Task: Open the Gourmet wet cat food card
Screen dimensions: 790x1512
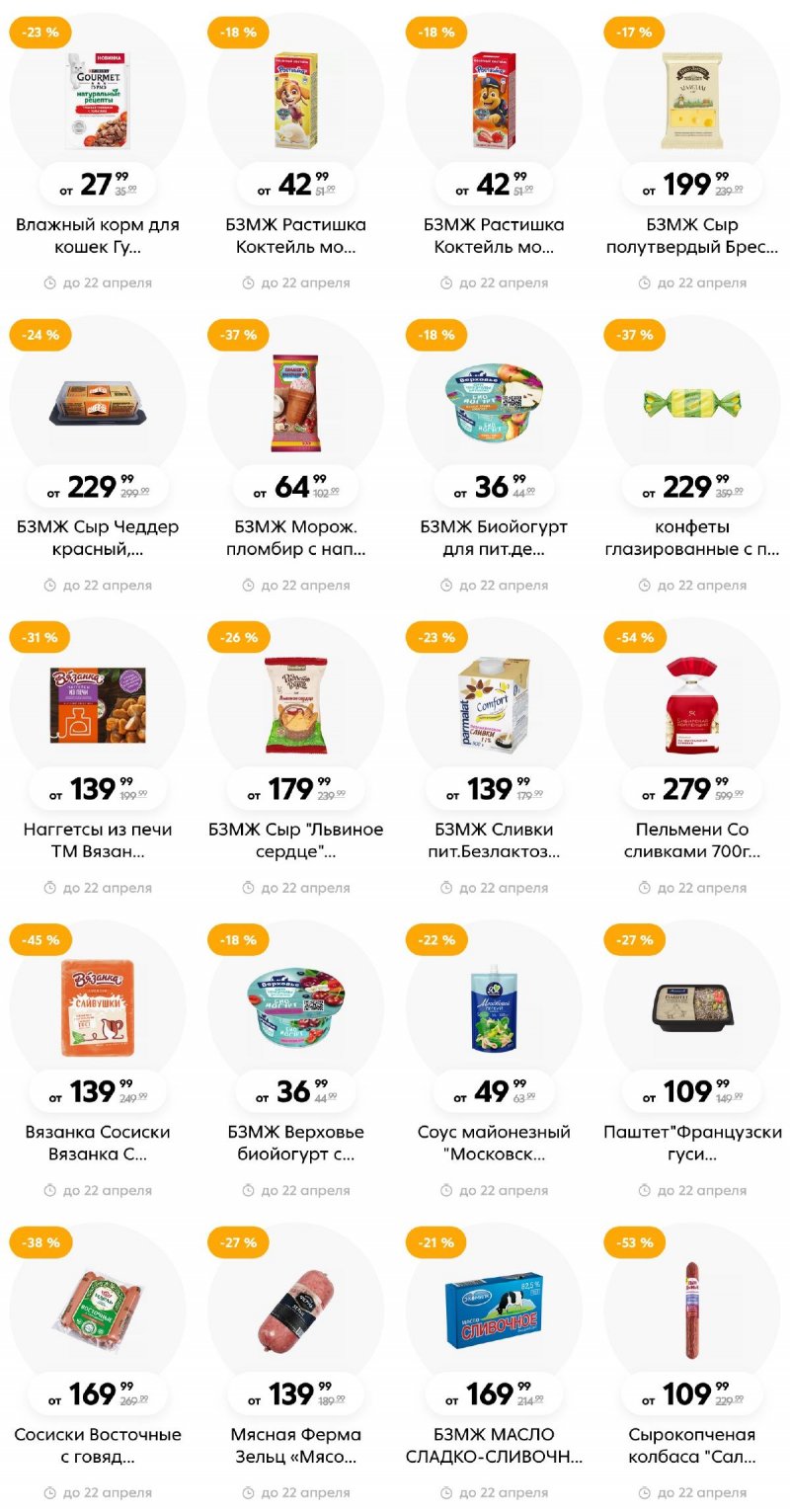Action: (98, 99)
